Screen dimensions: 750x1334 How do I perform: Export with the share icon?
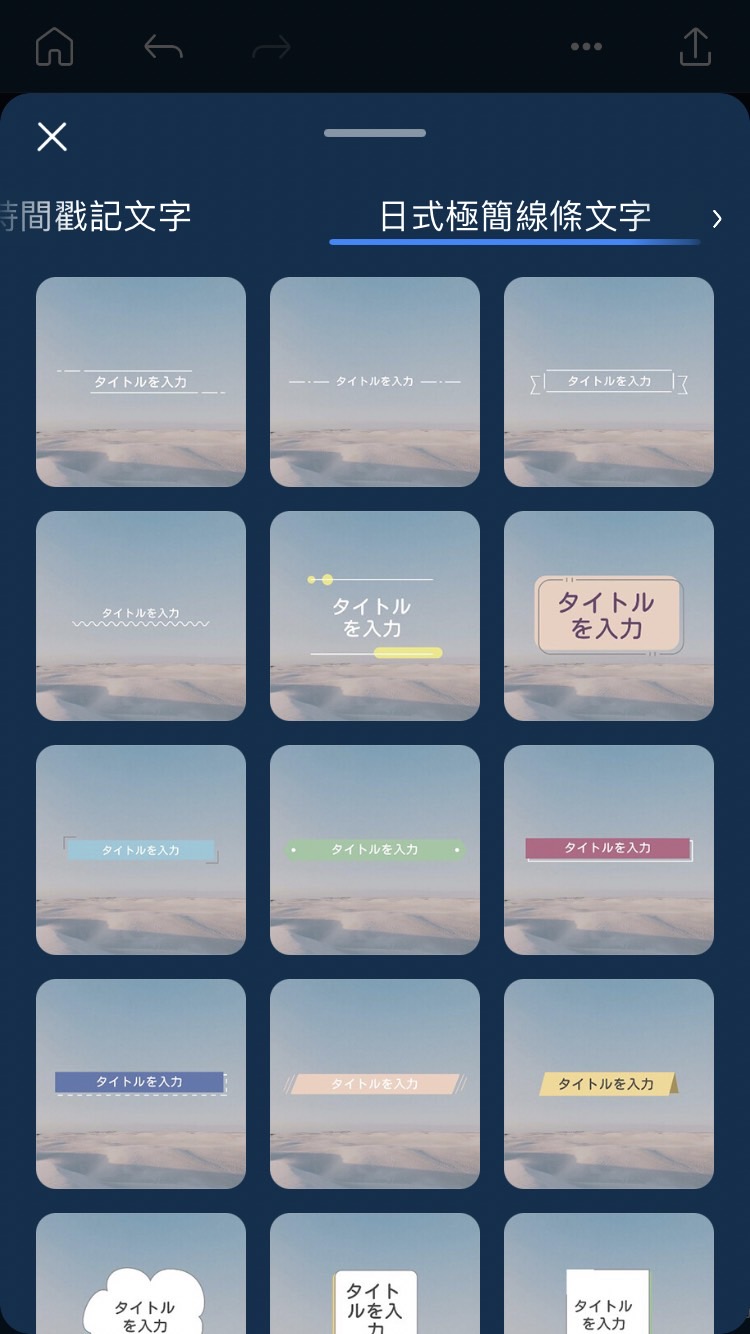click(695, 47)
